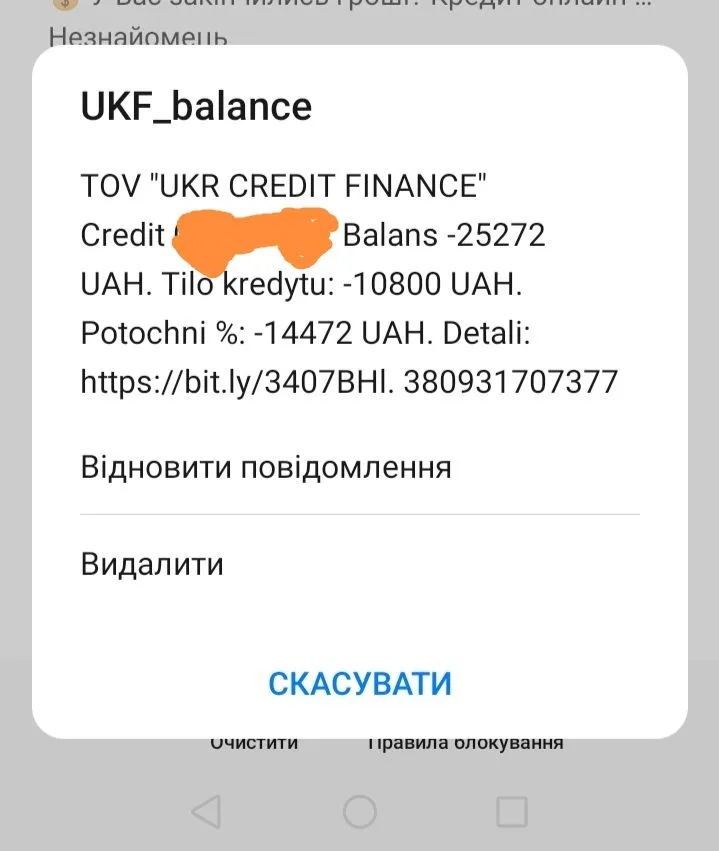Image resolution: width=719 pixels, height=851 pixels.
Task: Tap the system home button
Action: pos(360,812)
